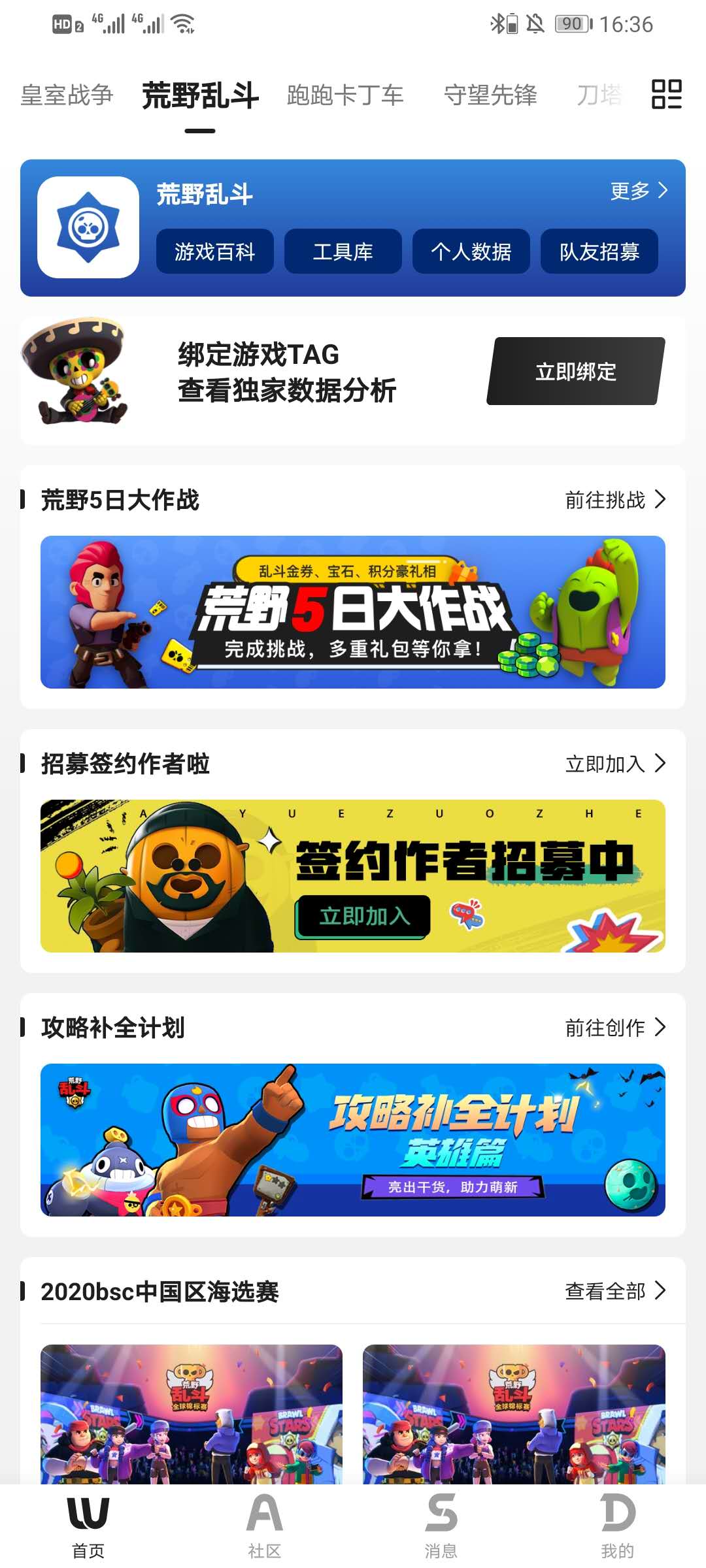706x1568 pixels.
Task: Tap 查看全部 for bsc tournament
Action: 614,1292
